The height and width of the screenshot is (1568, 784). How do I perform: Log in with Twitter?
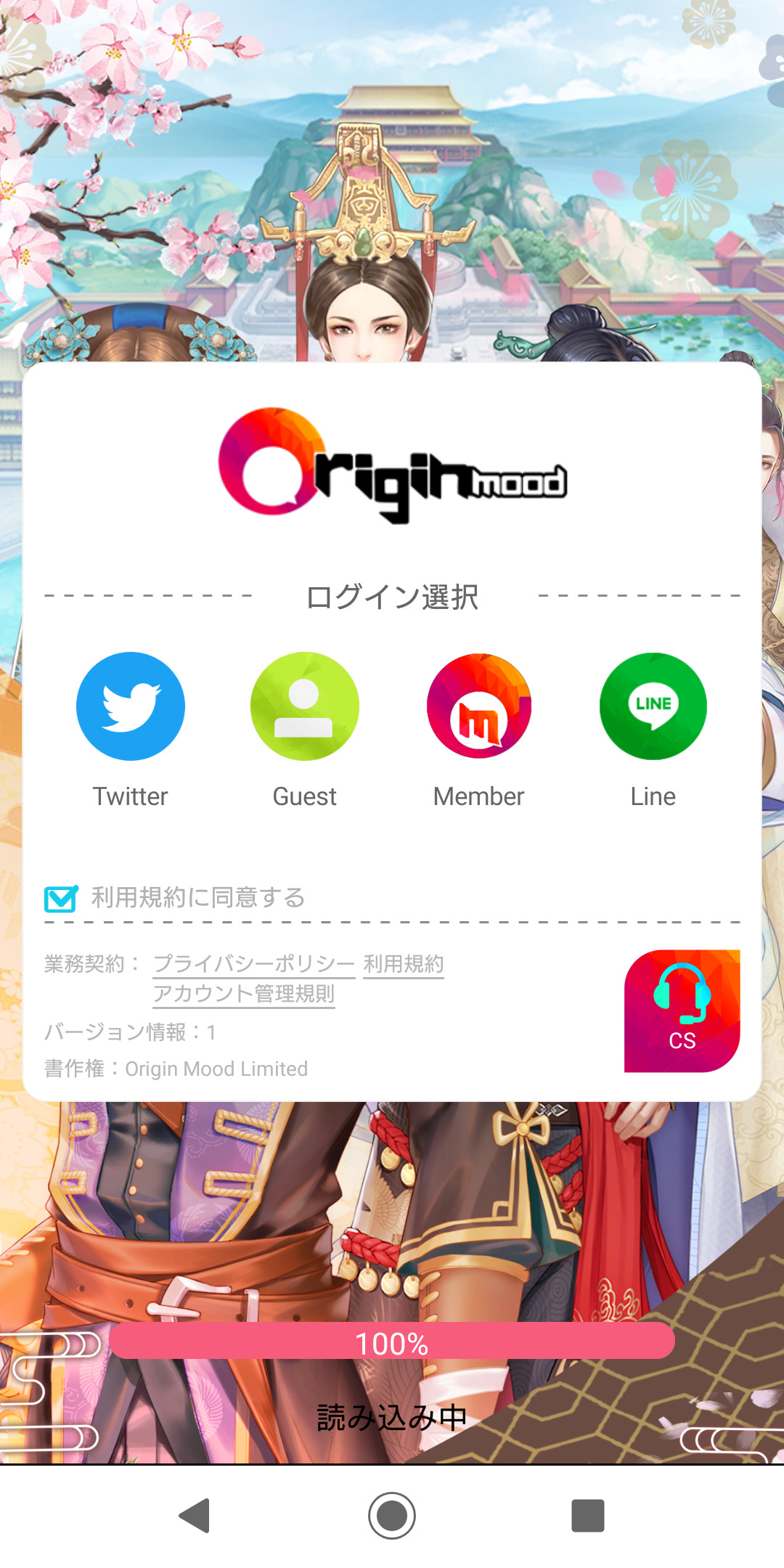coord(131,706)
